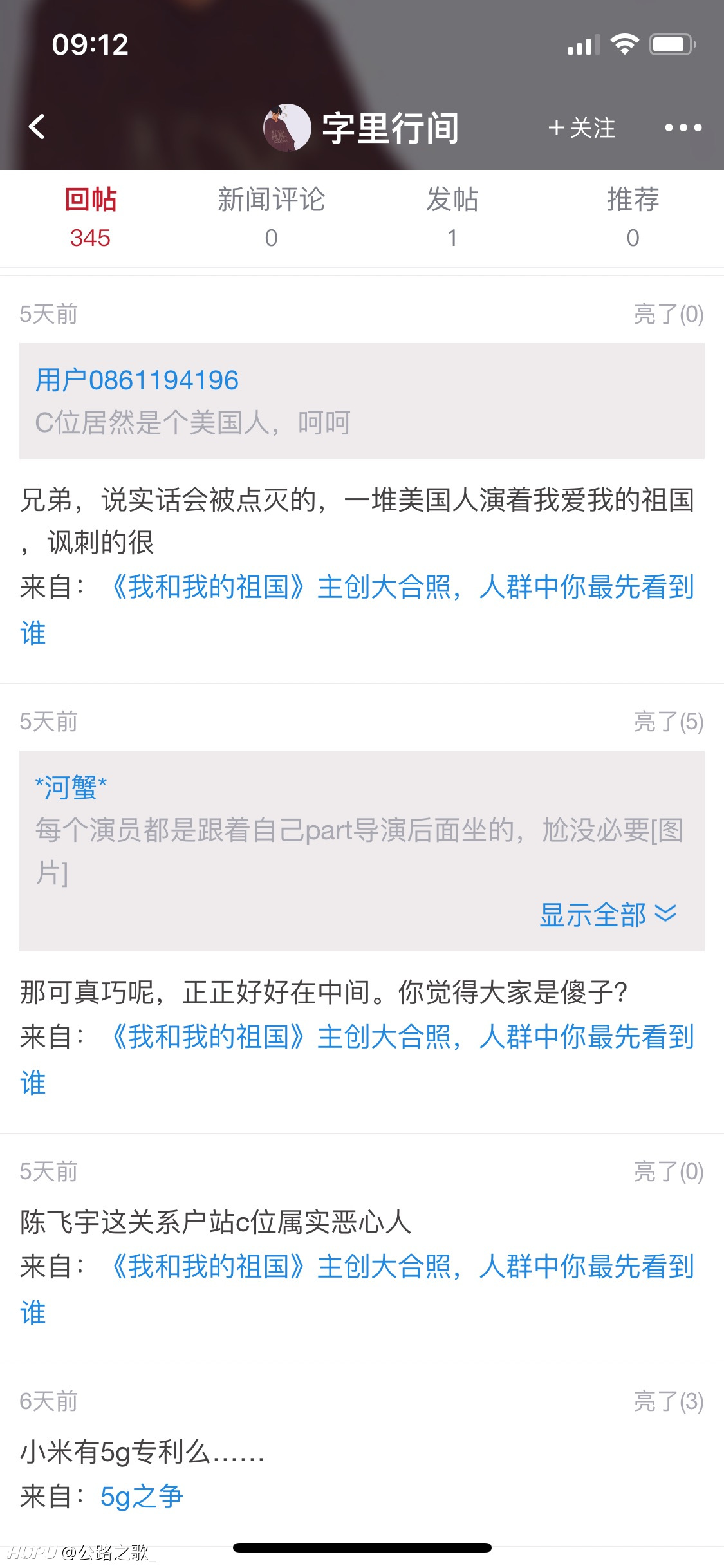Like the 陈飞宇 reply via 亮了(0)
The height and width of the screenshot is (1568, 724).
click(669, 1171)
